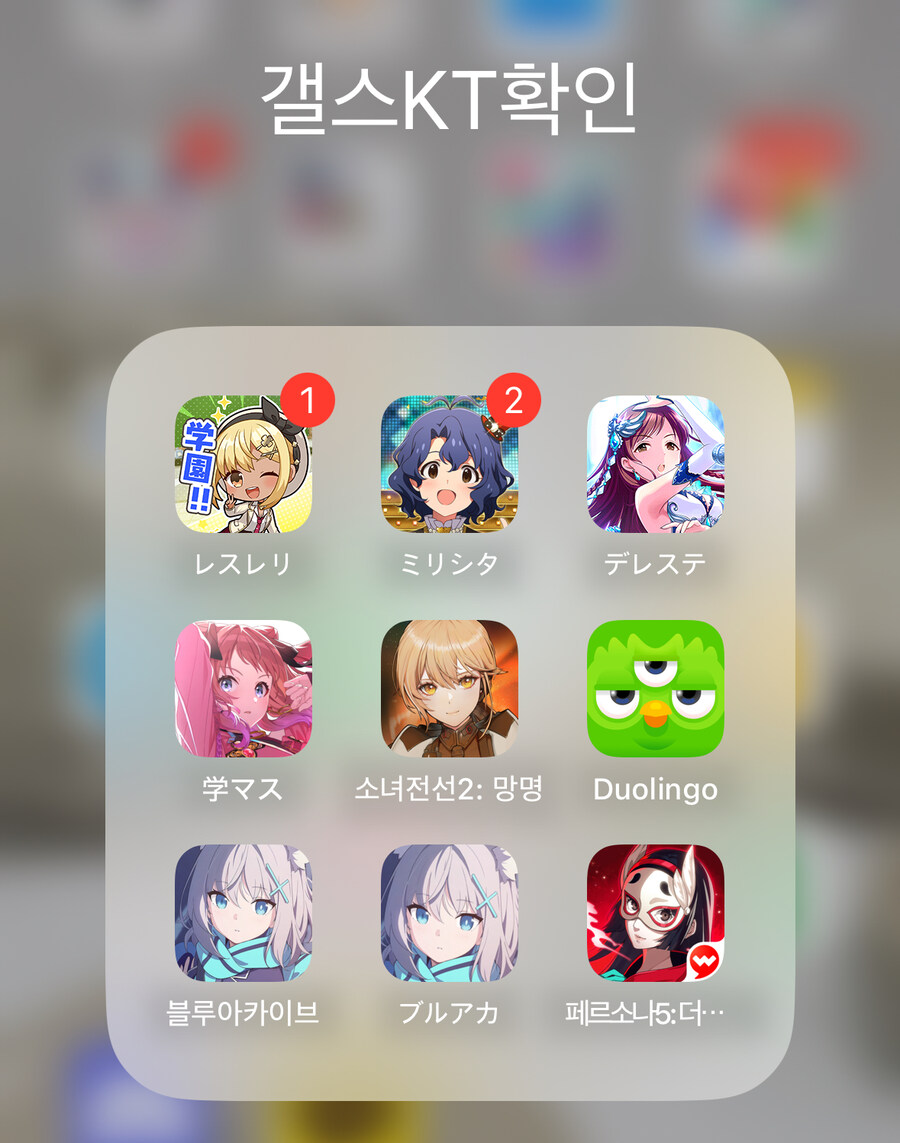900x1143 pixels.
Task: Launch the ミリシタ app
Action: click(449, 465)
